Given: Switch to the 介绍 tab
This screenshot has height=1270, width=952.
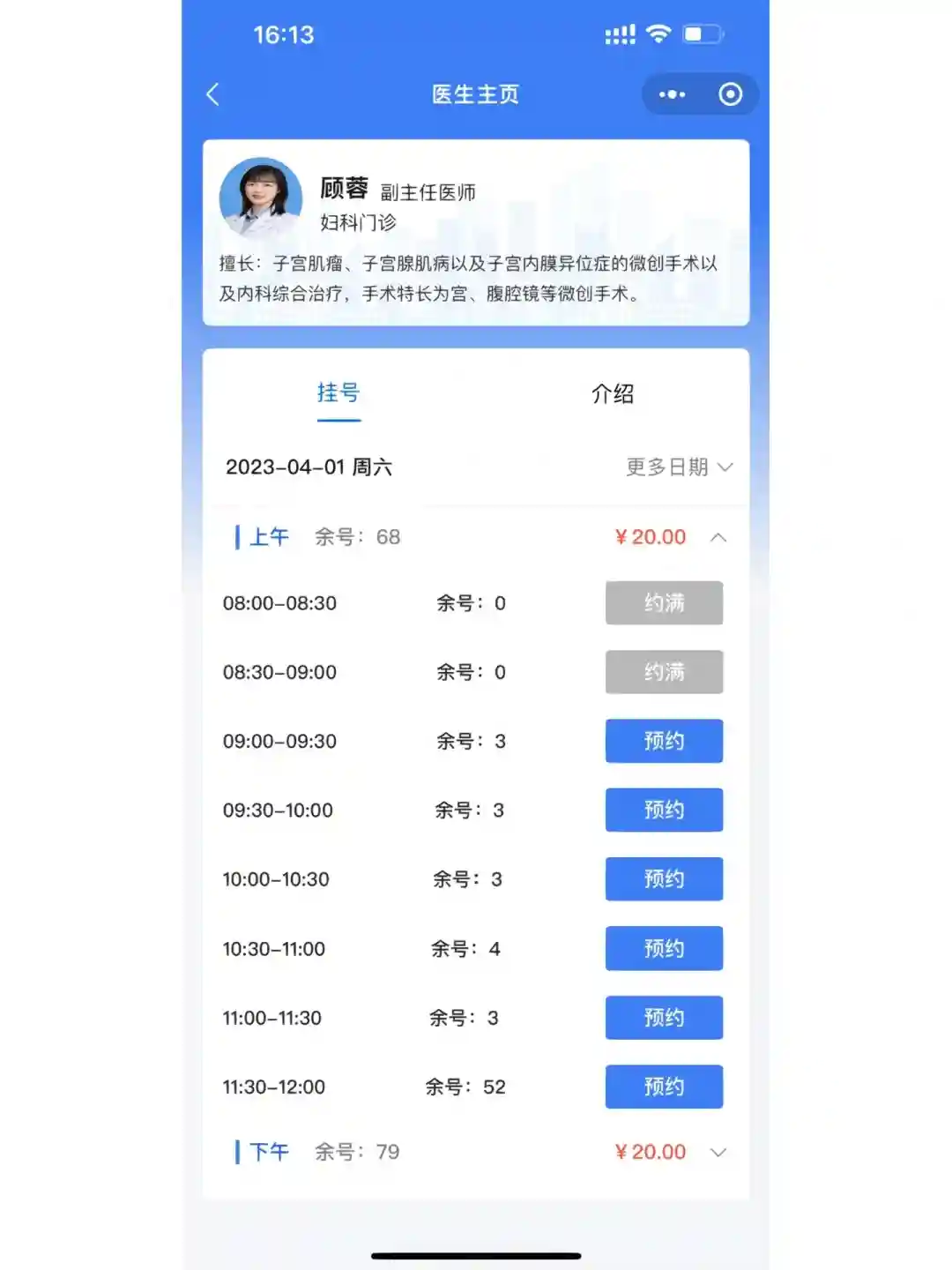Looking at the screenshot, I should (x=612, y=393).
